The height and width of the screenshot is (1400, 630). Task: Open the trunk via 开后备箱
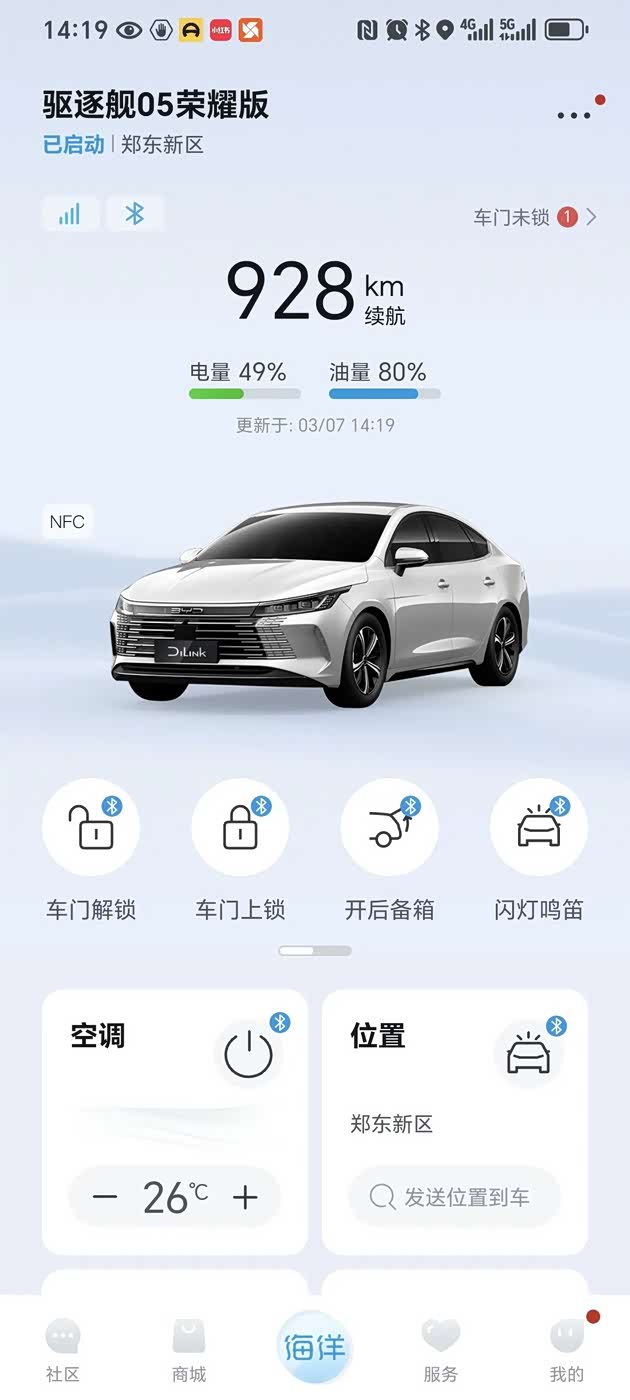click(389, 828)
